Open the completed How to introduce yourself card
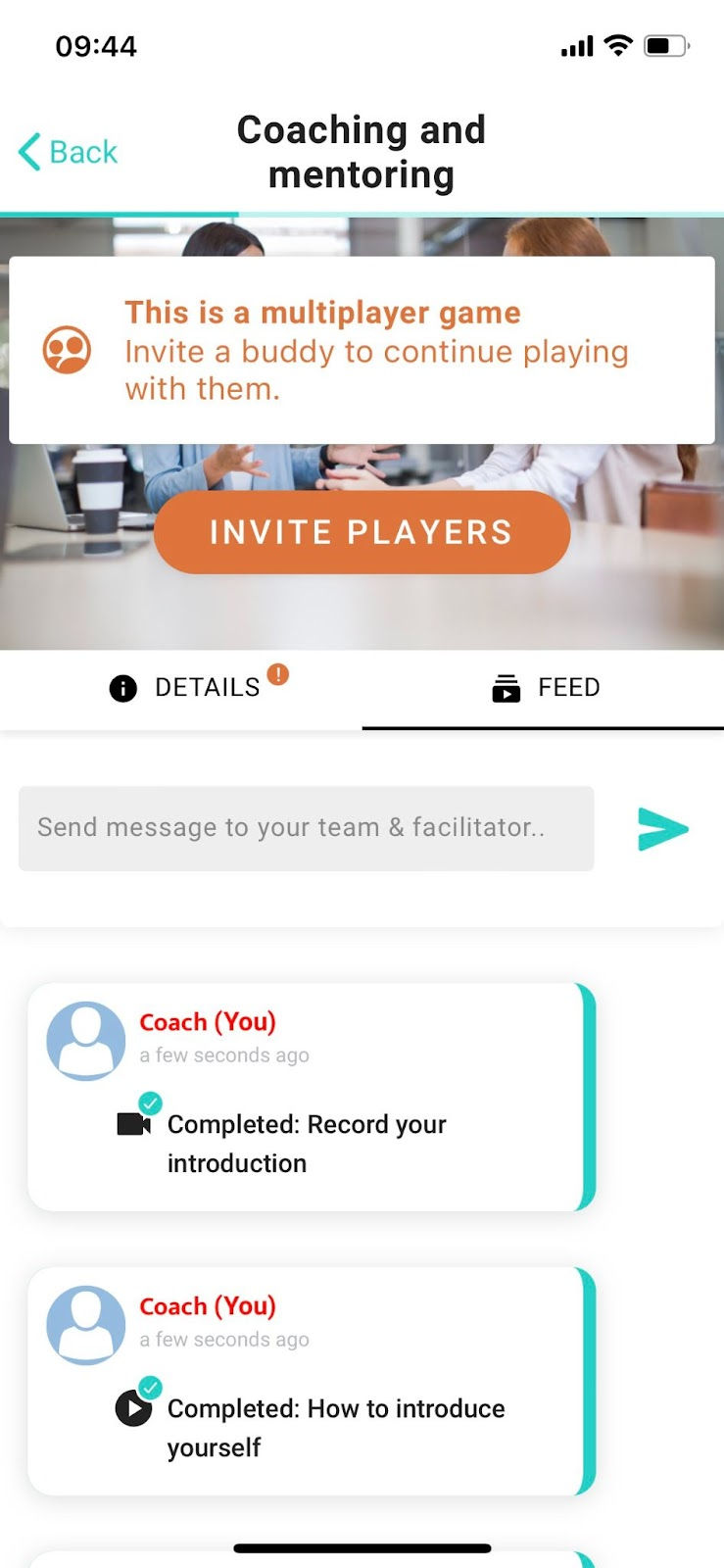 pos(312,1382)
